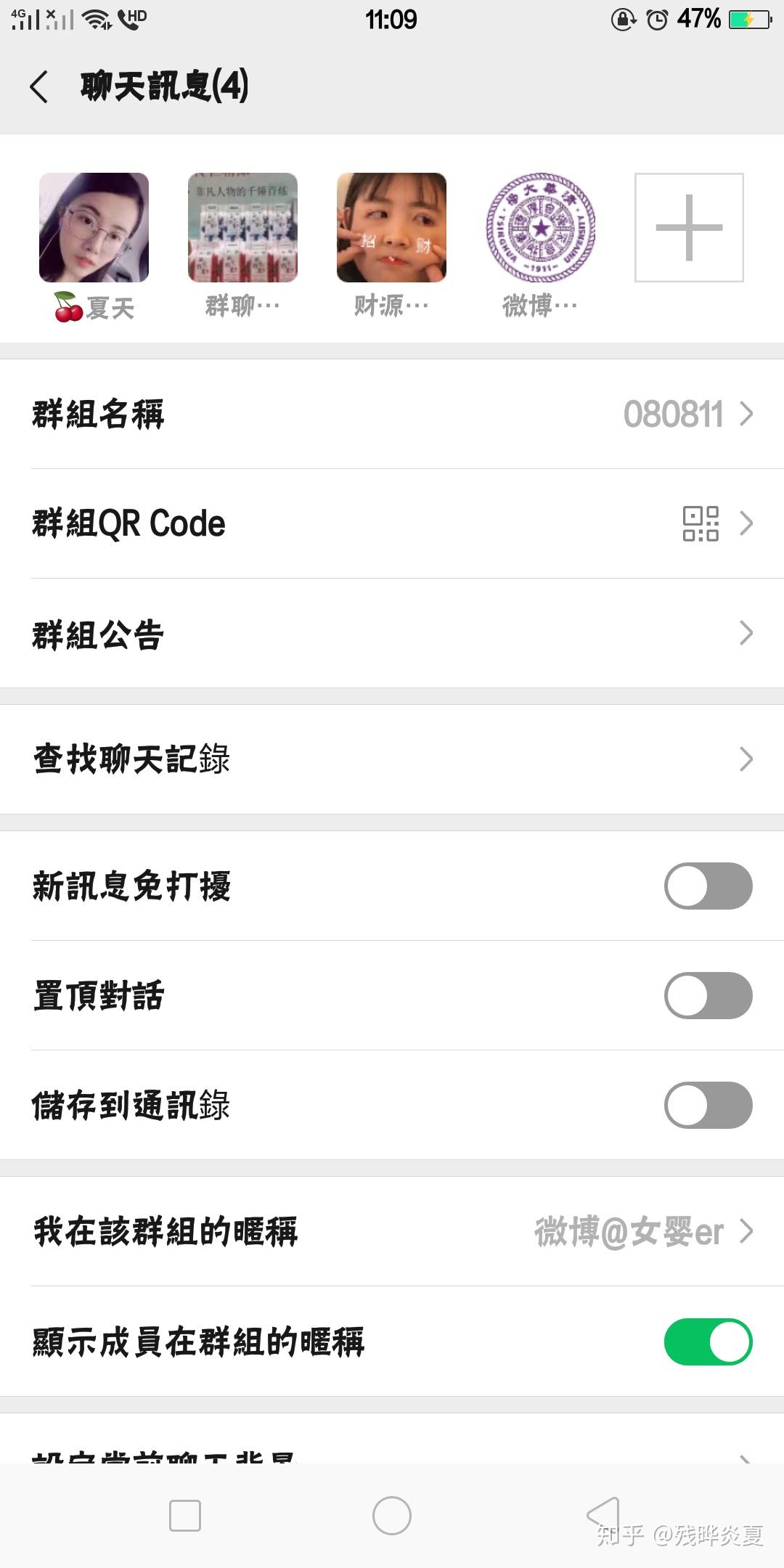Toggle 儲存到通訊錄 on
The height and width of the screenshot is (1568, 784).
pyautogui.click(x=708, y=1106)
